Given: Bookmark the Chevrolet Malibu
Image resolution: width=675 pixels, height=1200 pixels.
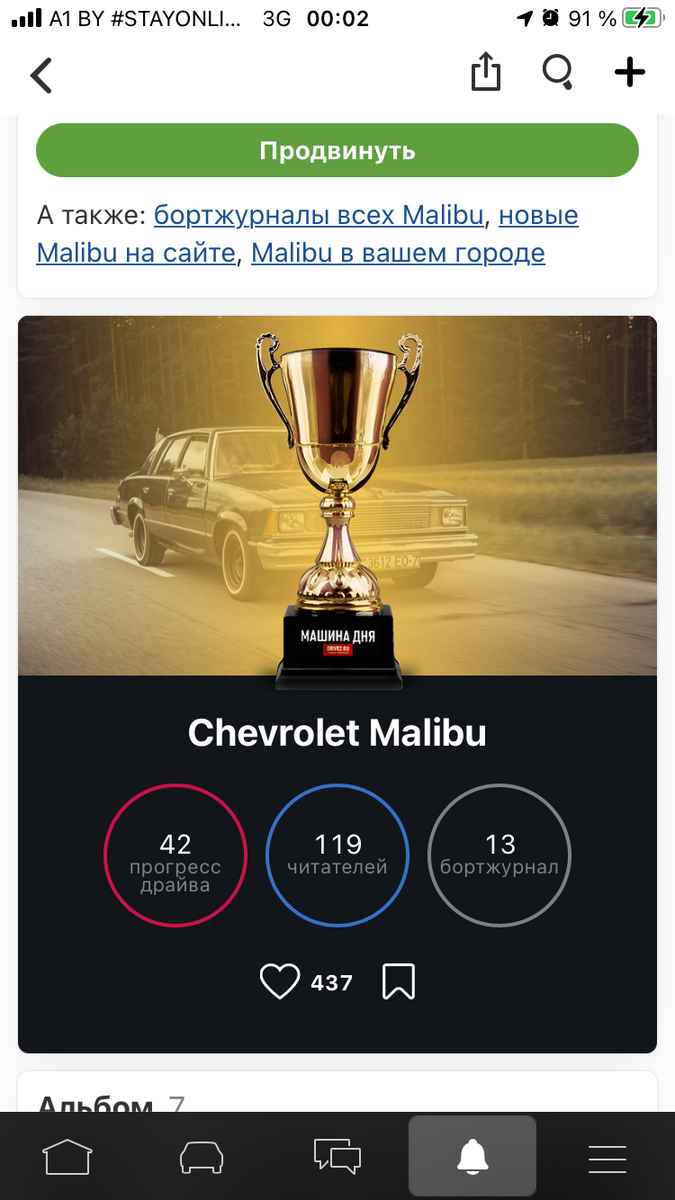Looking at the screenshot, I should coord(398,982).
